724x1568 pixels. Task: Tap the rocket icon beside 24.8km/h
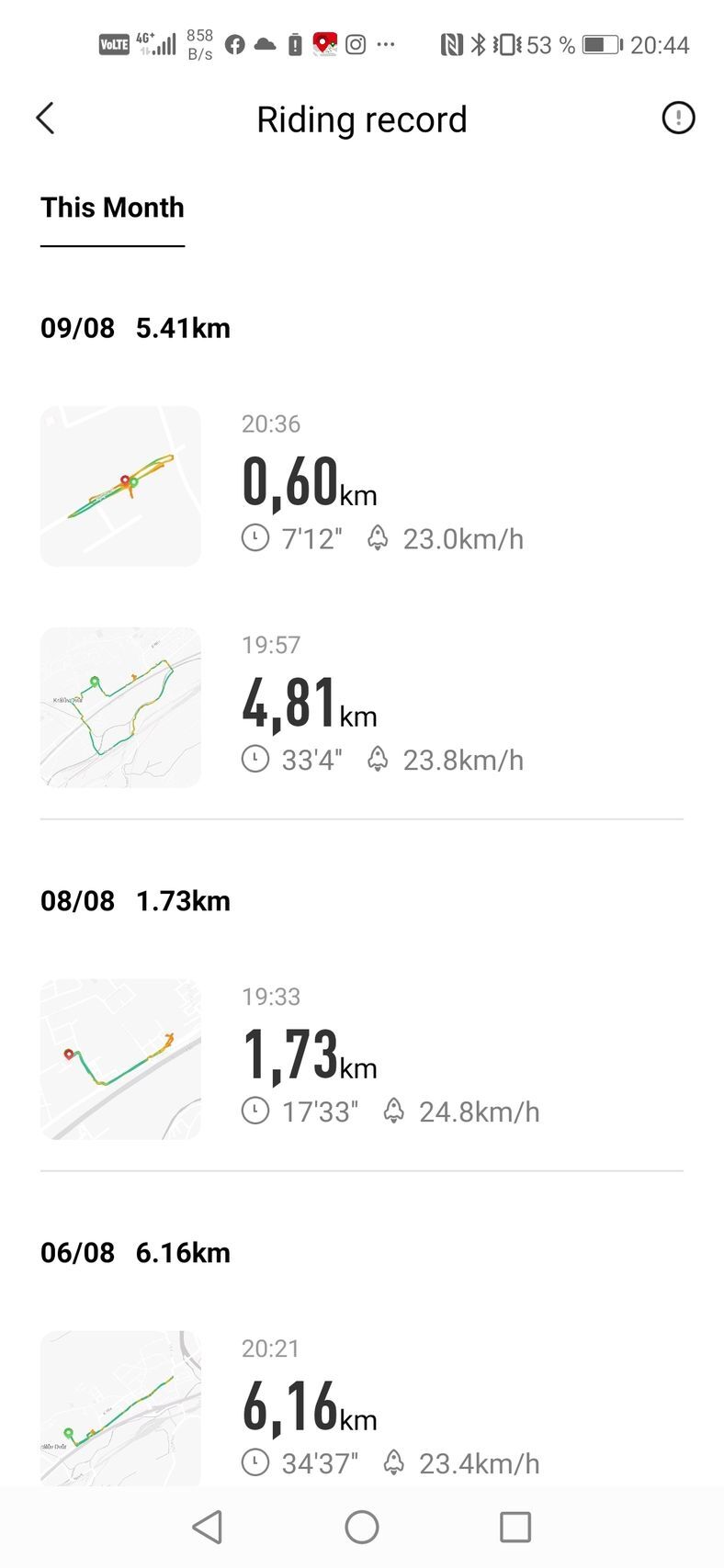click(394, 1111)
